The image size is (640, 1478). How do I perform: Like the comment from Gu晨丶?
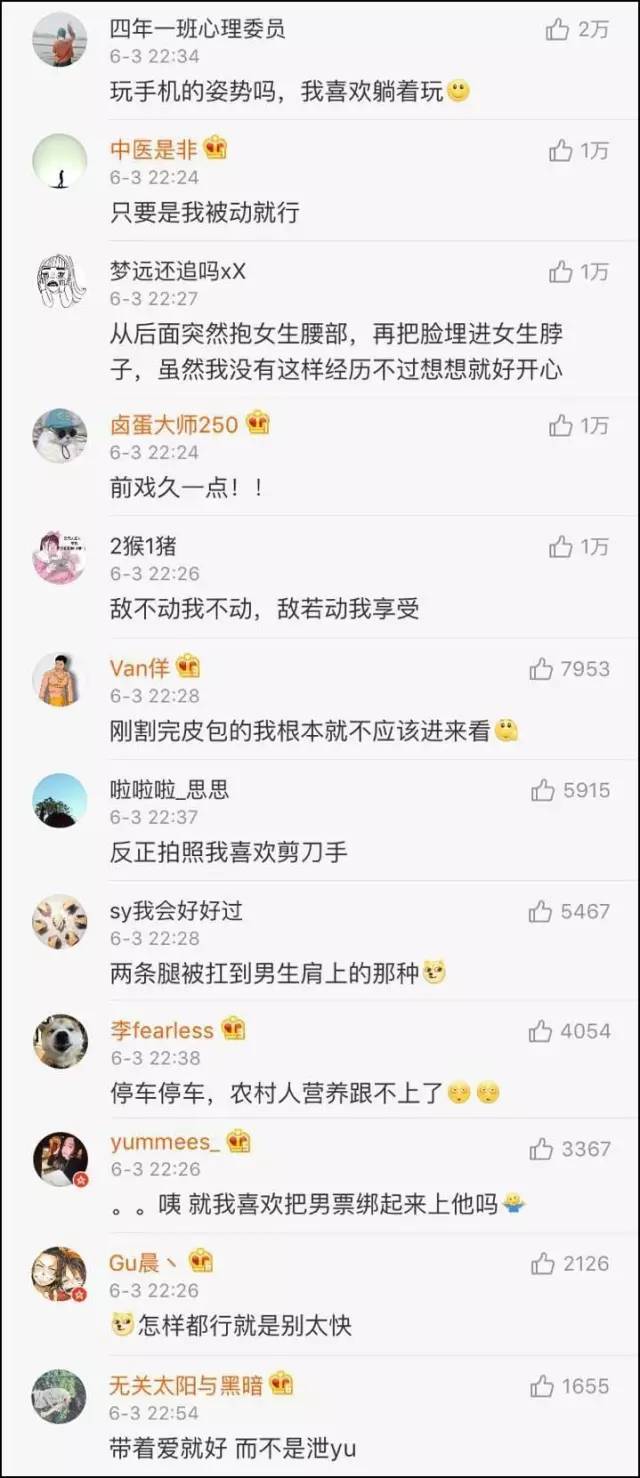[543, 1264]
